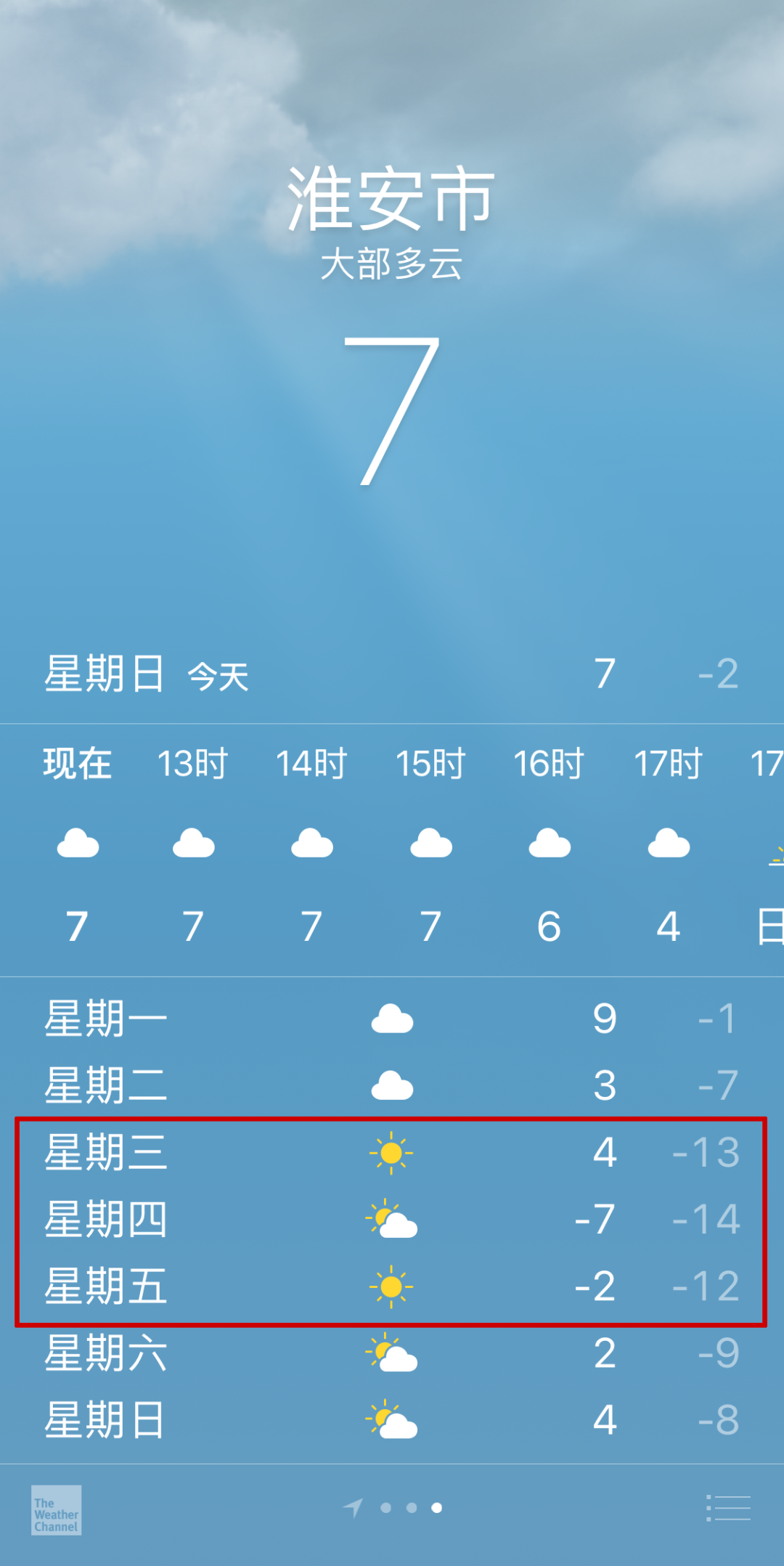Screen dimensions: 784x1566
Task: Click the sunny icon on 星期五 row
Action: click(392, 1285)
